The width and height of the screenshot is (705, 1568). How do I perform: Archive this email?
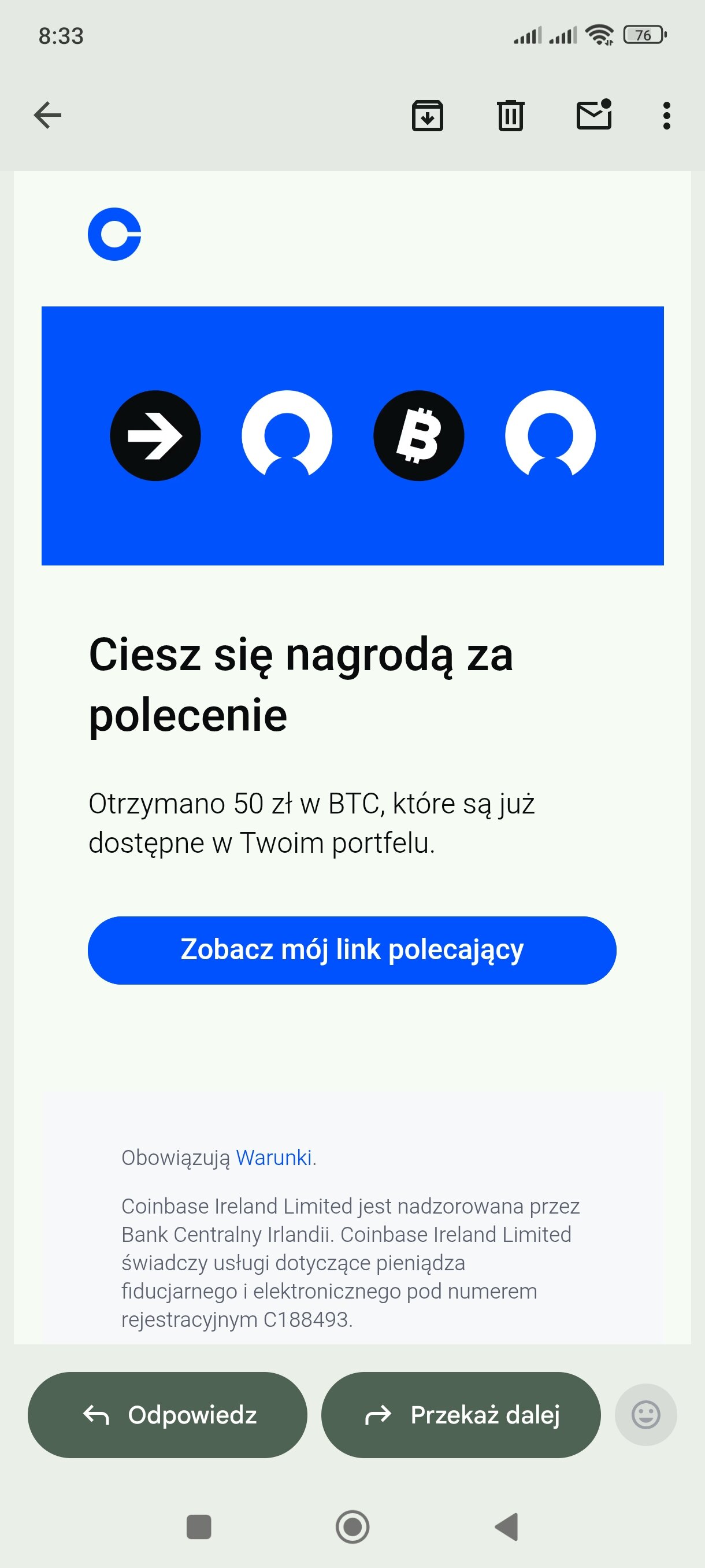coord(427,115)
